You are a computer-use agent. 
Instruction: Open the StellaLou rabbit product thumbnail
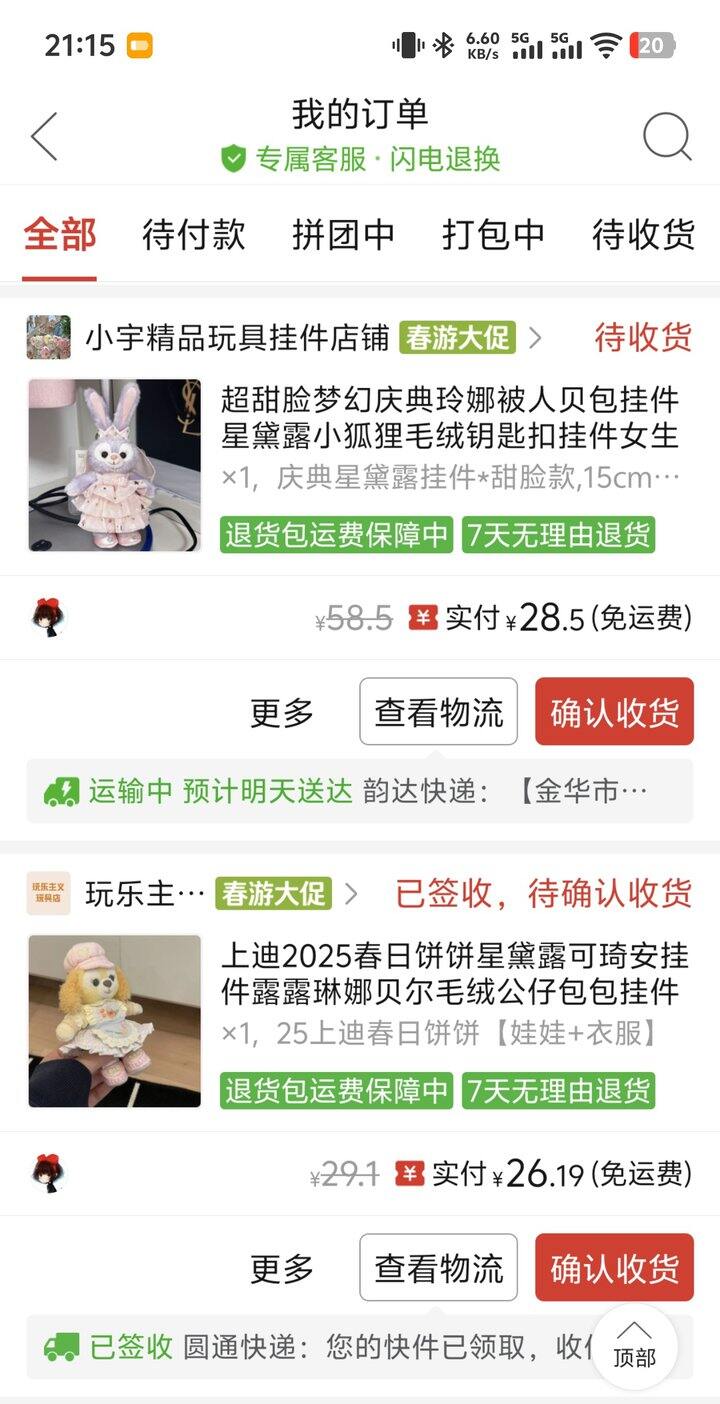(115, 465)
